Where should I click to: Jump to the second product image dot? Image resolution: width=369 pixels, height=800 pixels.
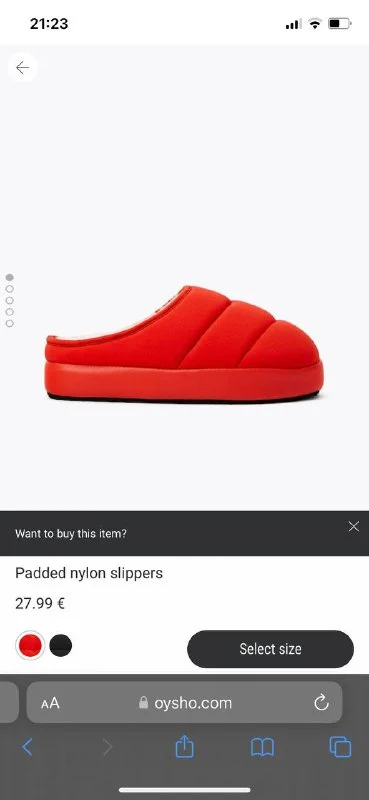tap(10, 289)
